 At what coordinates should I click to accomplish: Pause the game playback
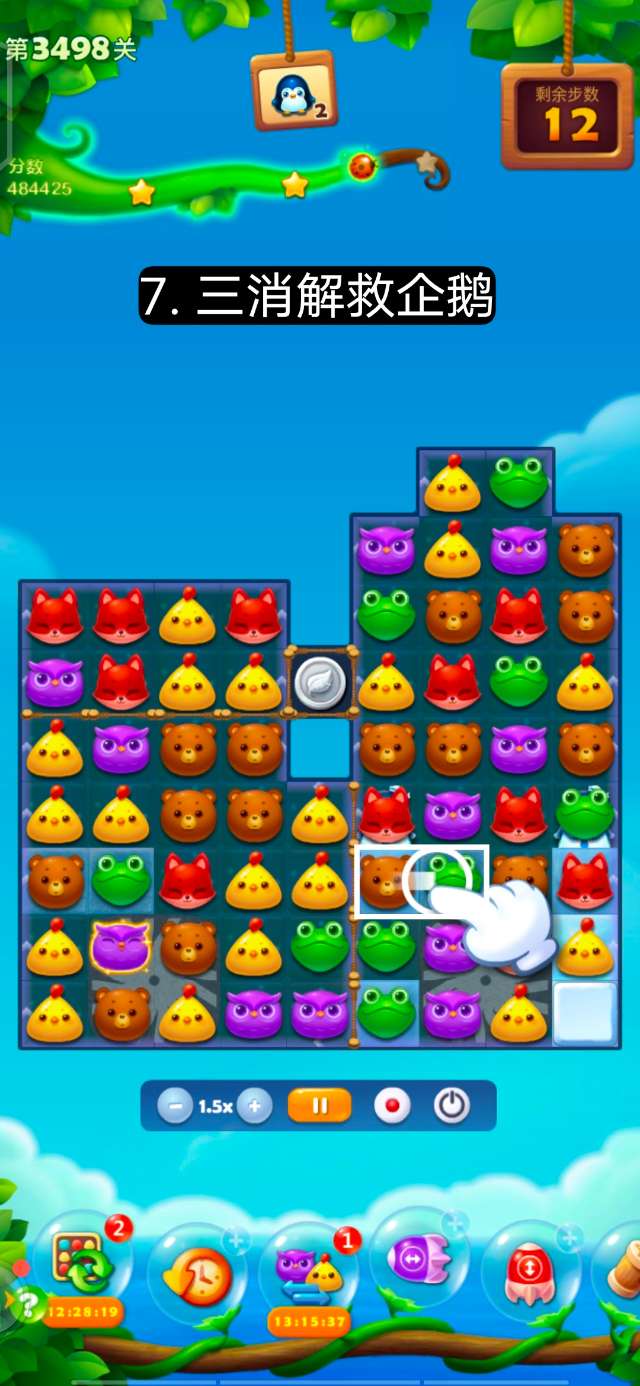320,1106
